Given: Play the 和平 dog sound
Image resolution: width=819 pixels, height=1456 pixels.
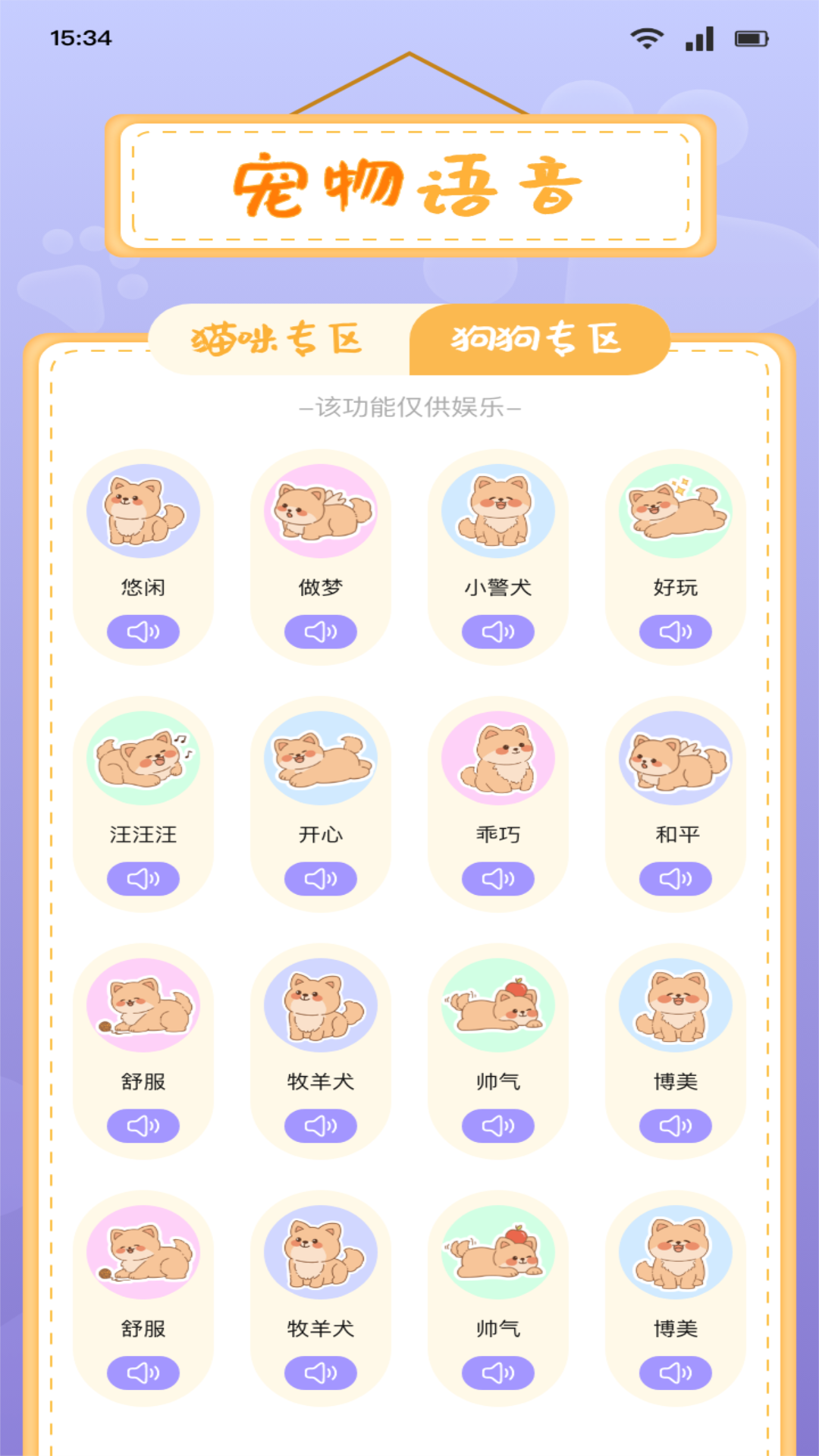Looking at the screenshot, I should pyautogui.click(x=675, y=879).
